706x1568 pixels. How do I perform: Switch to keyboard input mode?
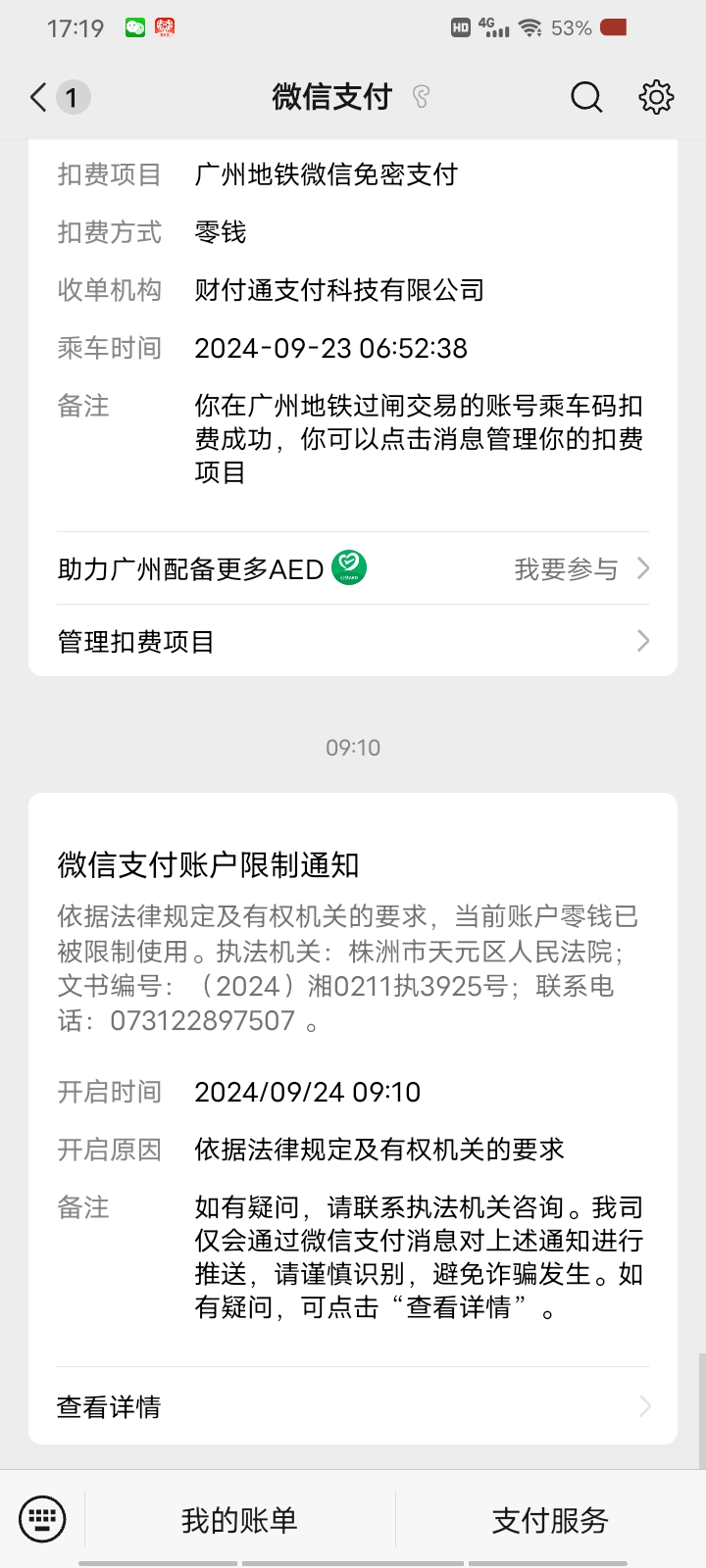42,1520
